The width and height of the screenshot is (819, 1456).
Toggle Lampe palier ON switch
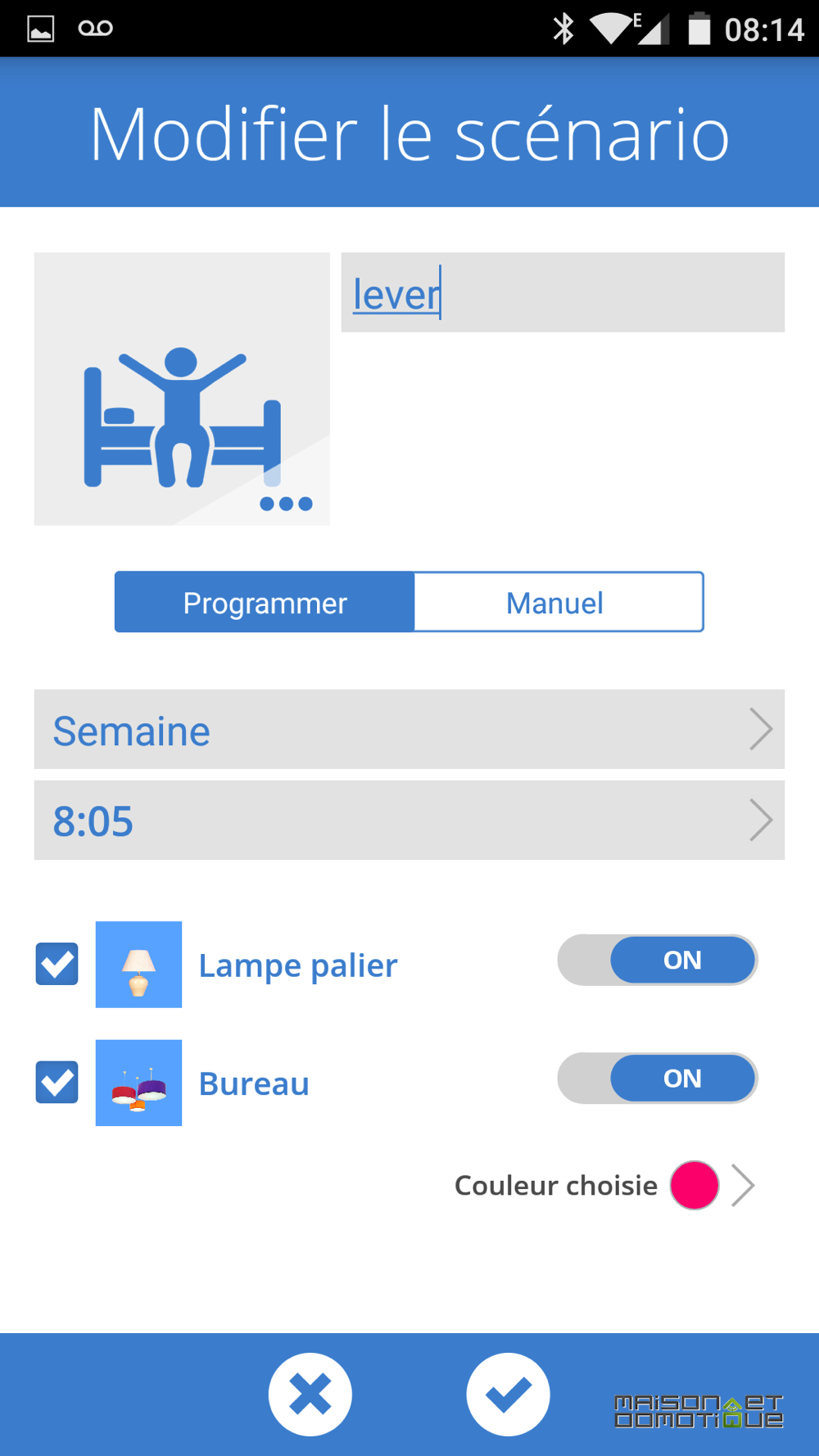click(658, 960)
